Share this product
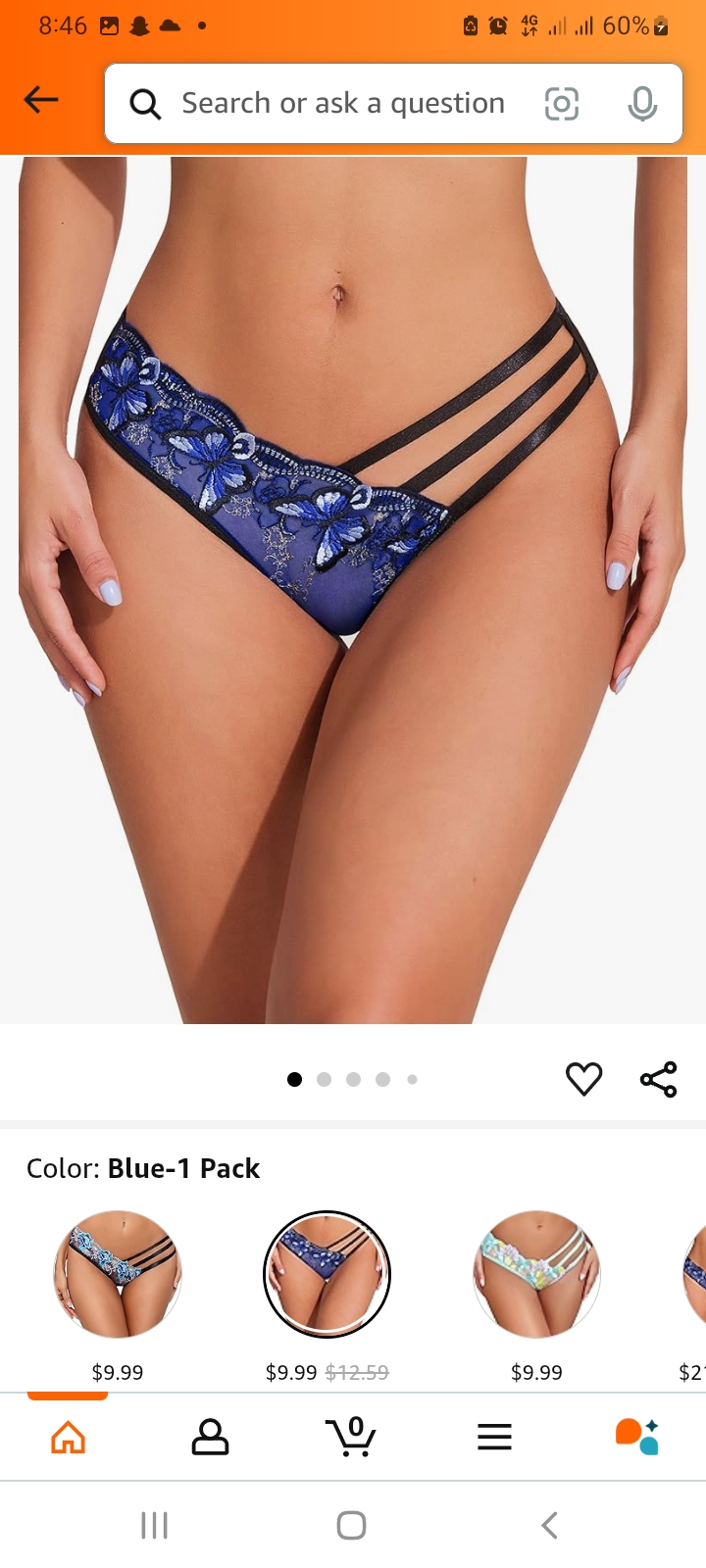This screenshot has width=706, height=1568. (658, 1079)
